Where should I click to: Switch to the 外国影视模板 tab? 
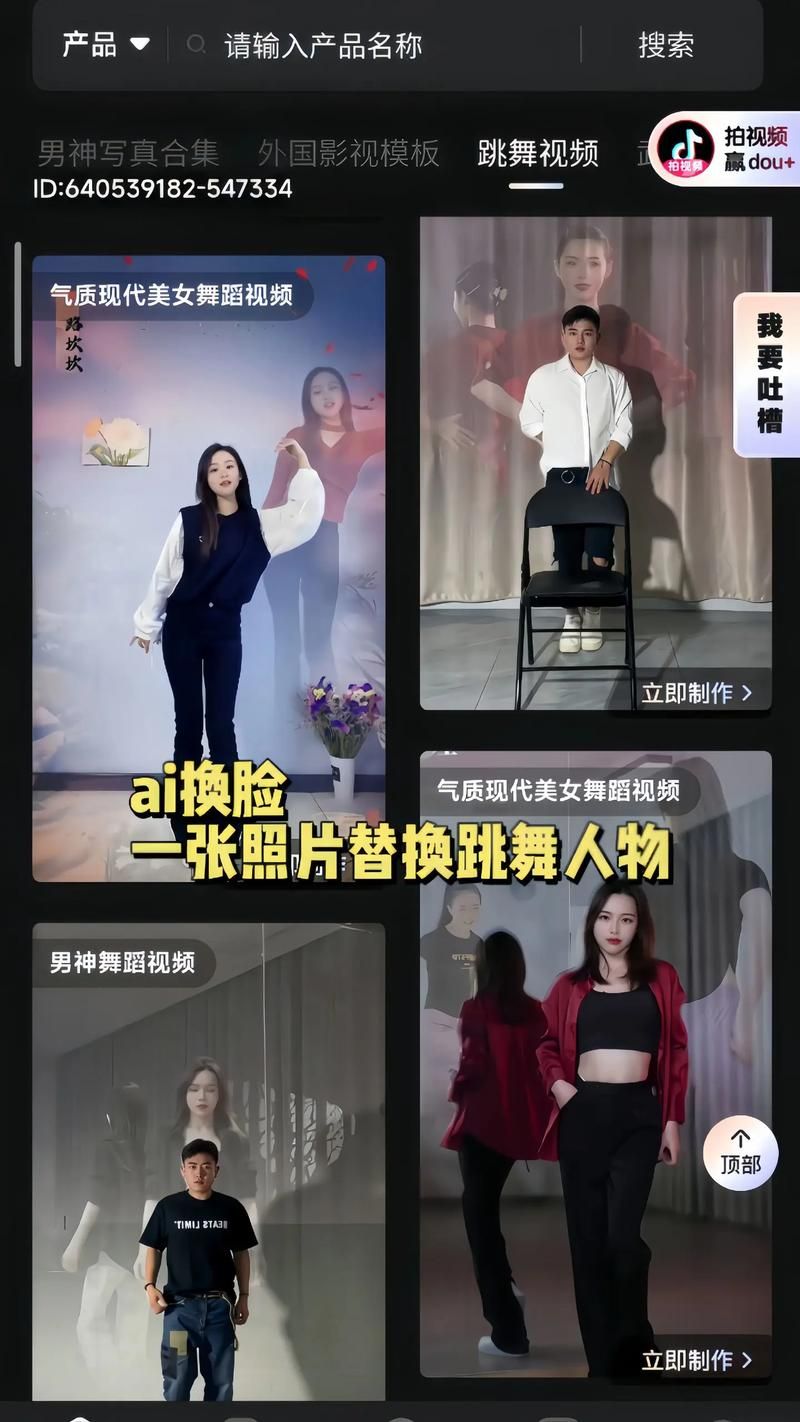tap(348, 153)
